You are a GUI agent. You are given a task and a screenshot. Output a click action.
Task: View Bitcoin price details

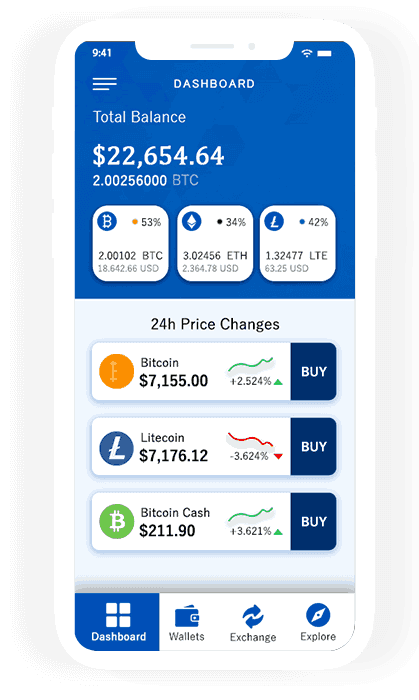click(x=191, y=371)
